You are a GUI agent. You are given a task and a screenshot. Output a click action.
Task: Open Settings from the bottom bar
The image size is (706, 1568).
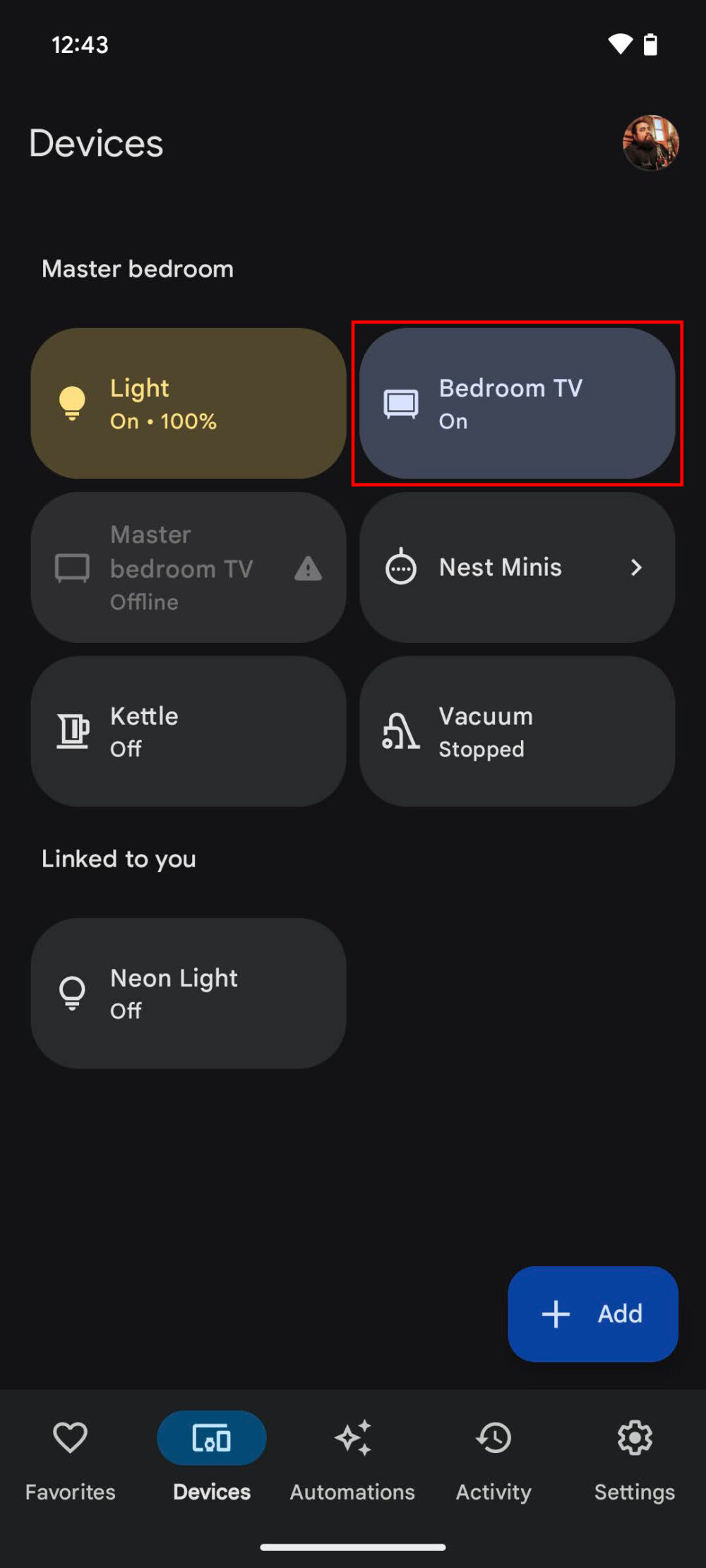[x=634, y=1454]
